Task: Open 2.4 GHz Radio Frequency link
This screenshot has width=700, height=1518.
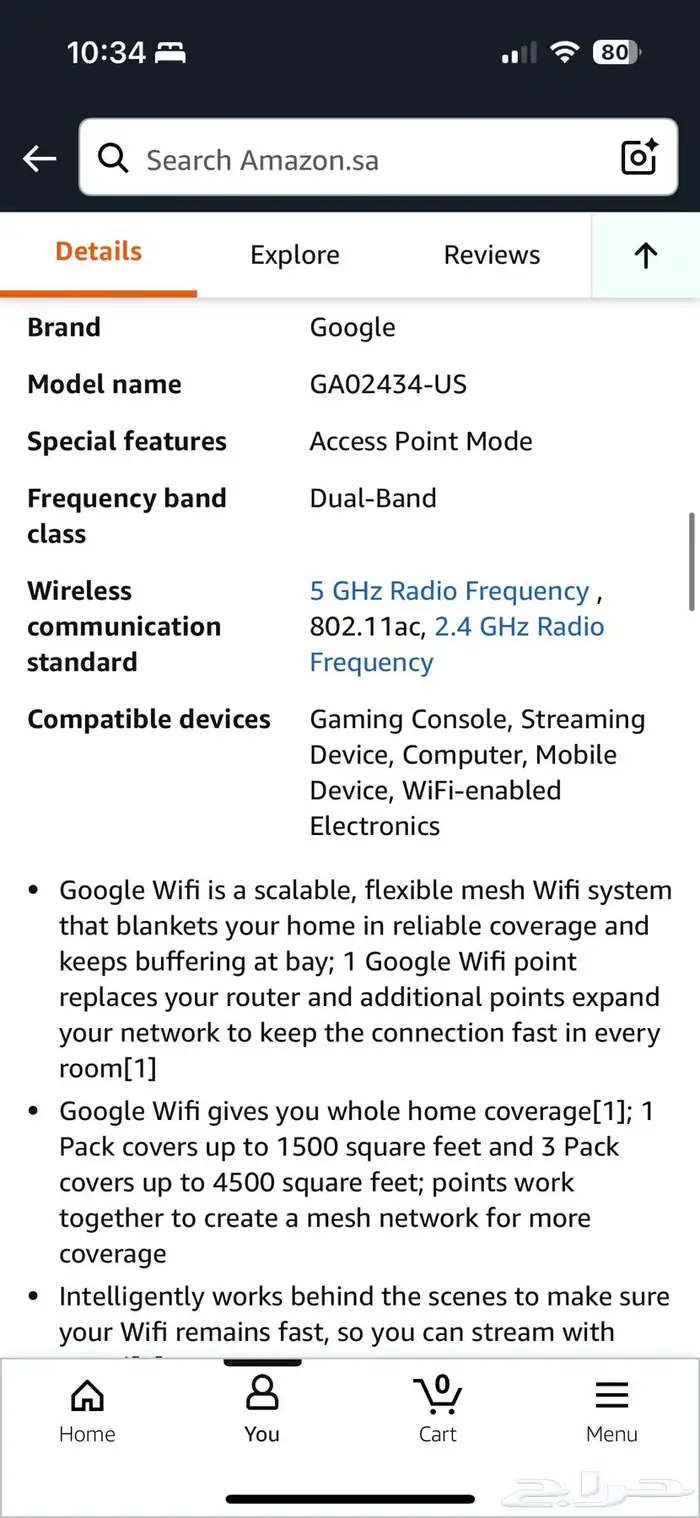Action: [519, 627]
